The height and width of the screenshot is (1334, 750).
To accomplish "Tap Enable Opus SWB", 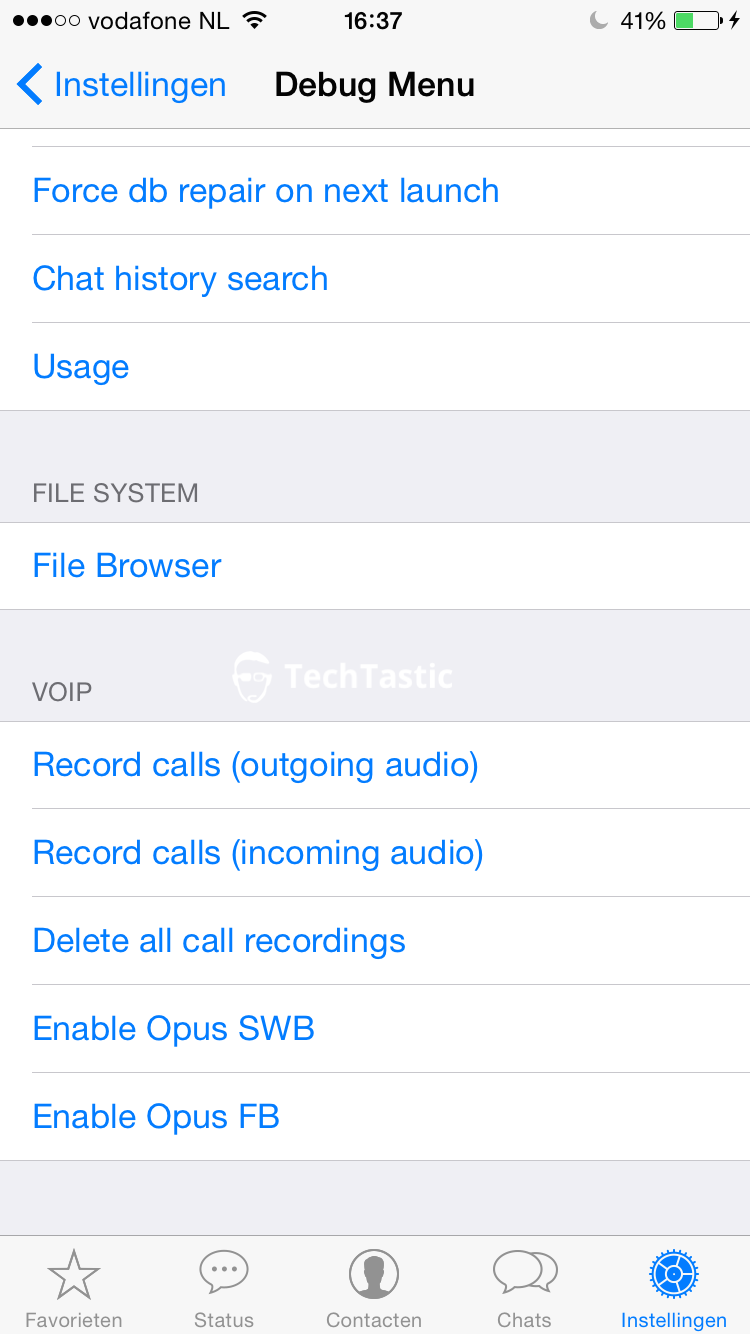I will [174, 1029].
